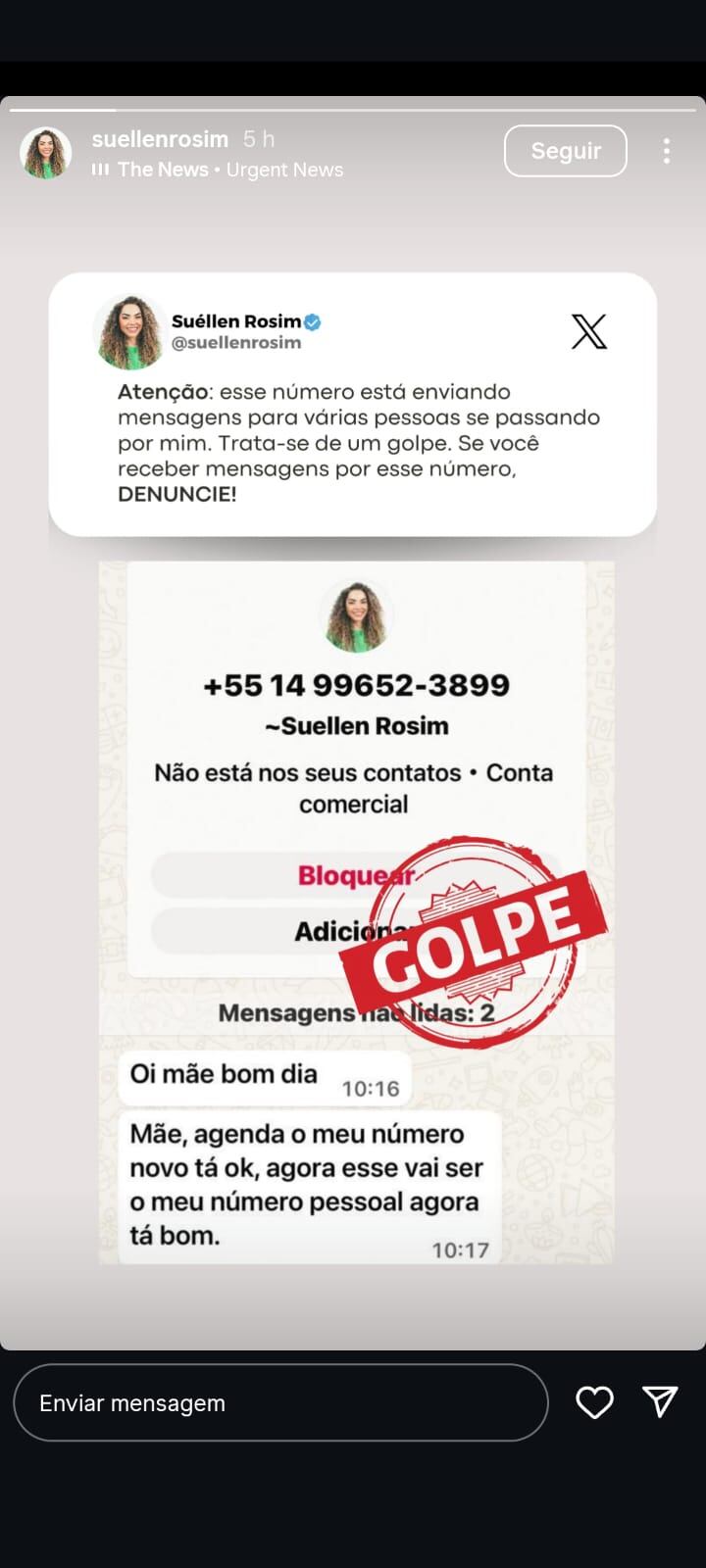Viewport: 706px width, 1568px height.
Task: Open the story overflow menu
Action: (666, 151)
